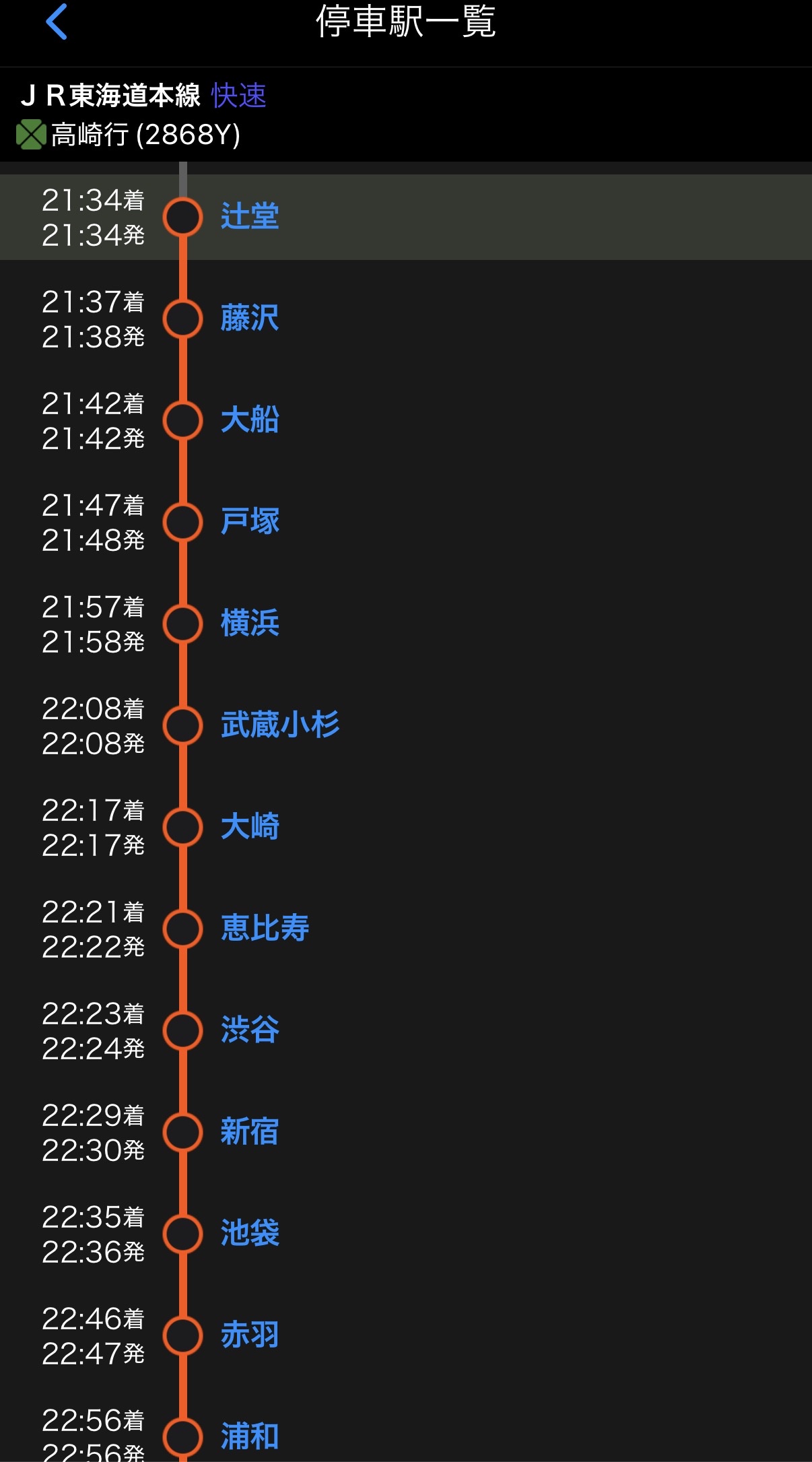Select the 大船 station
This screenshot has height=1462, width=812.
(250, 420)
